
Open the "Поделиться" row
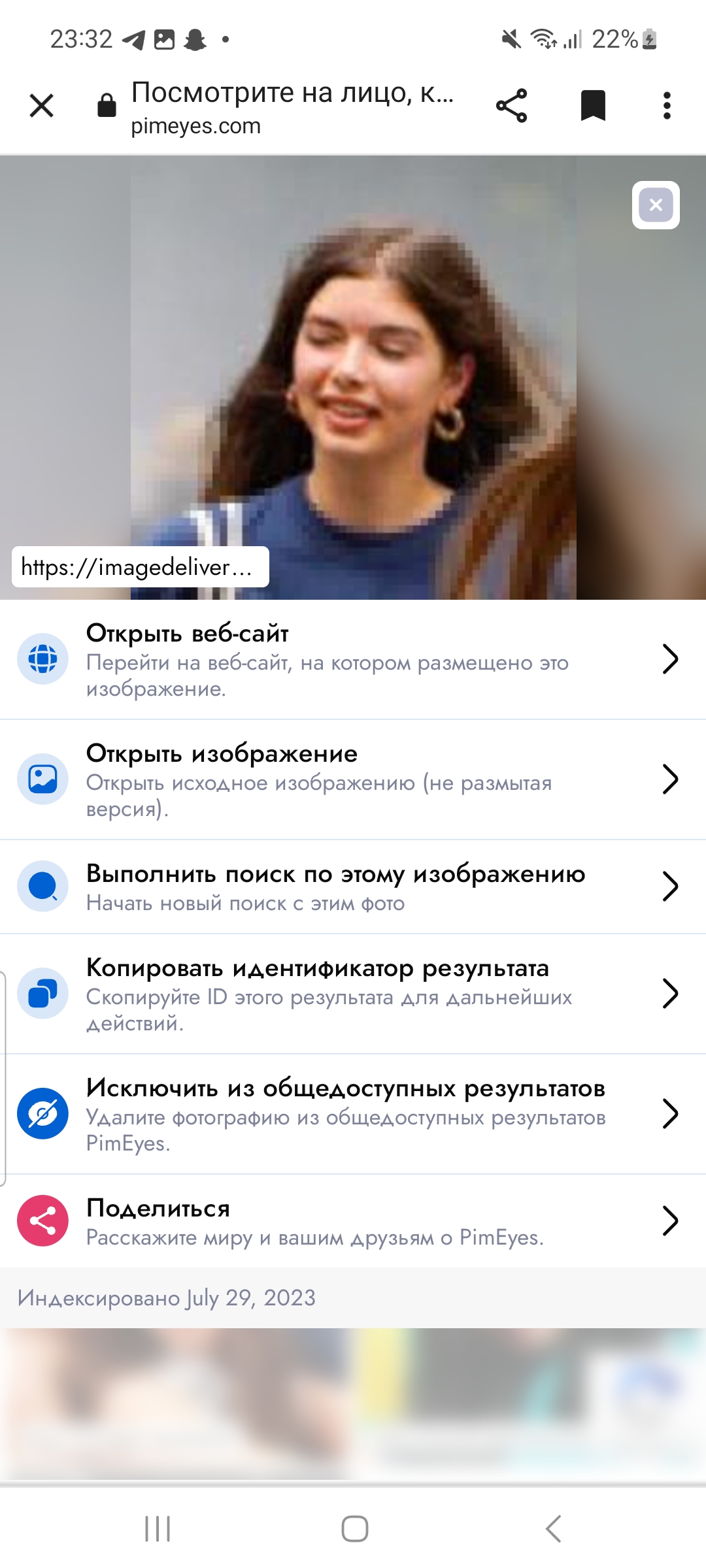coord(353,1221)
